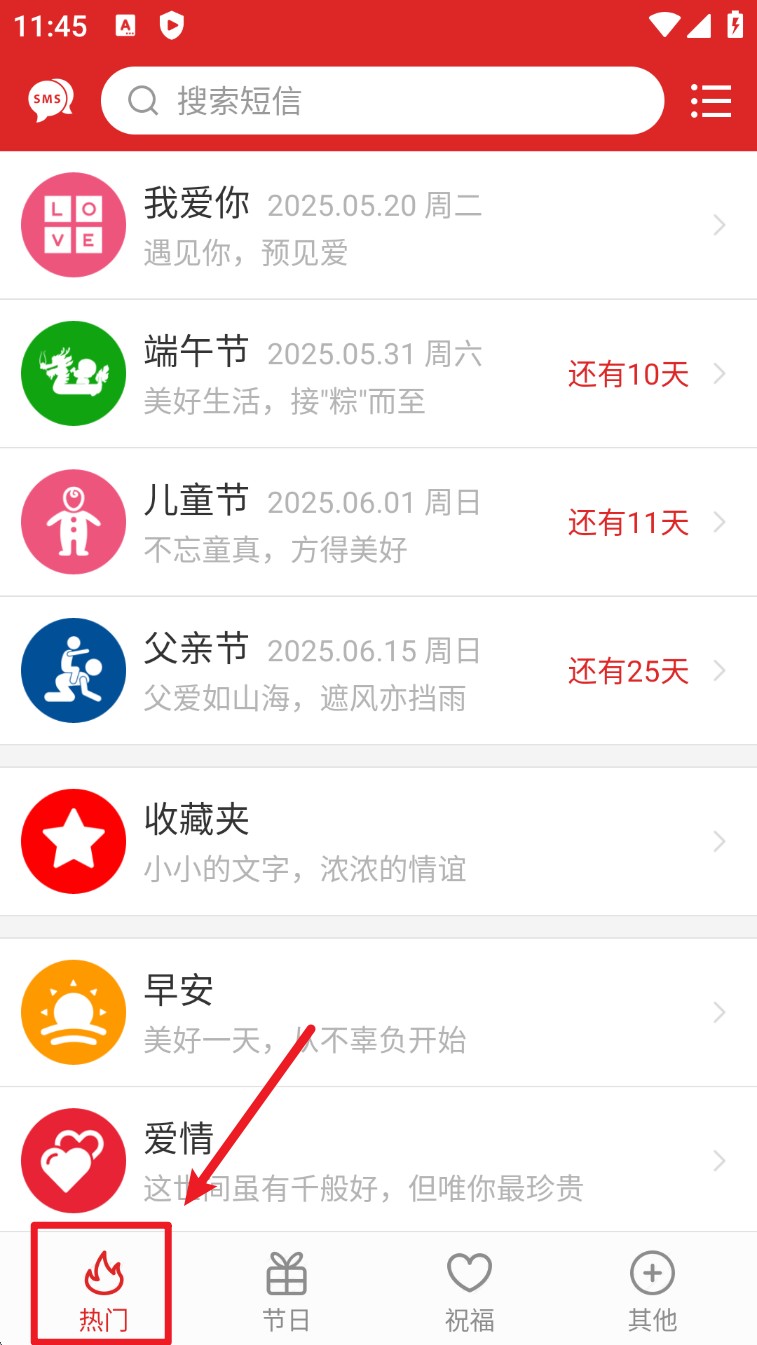Screen dimensions: 757x1345
Task: Open the list menu icon
Action: [x=711, y=101]
